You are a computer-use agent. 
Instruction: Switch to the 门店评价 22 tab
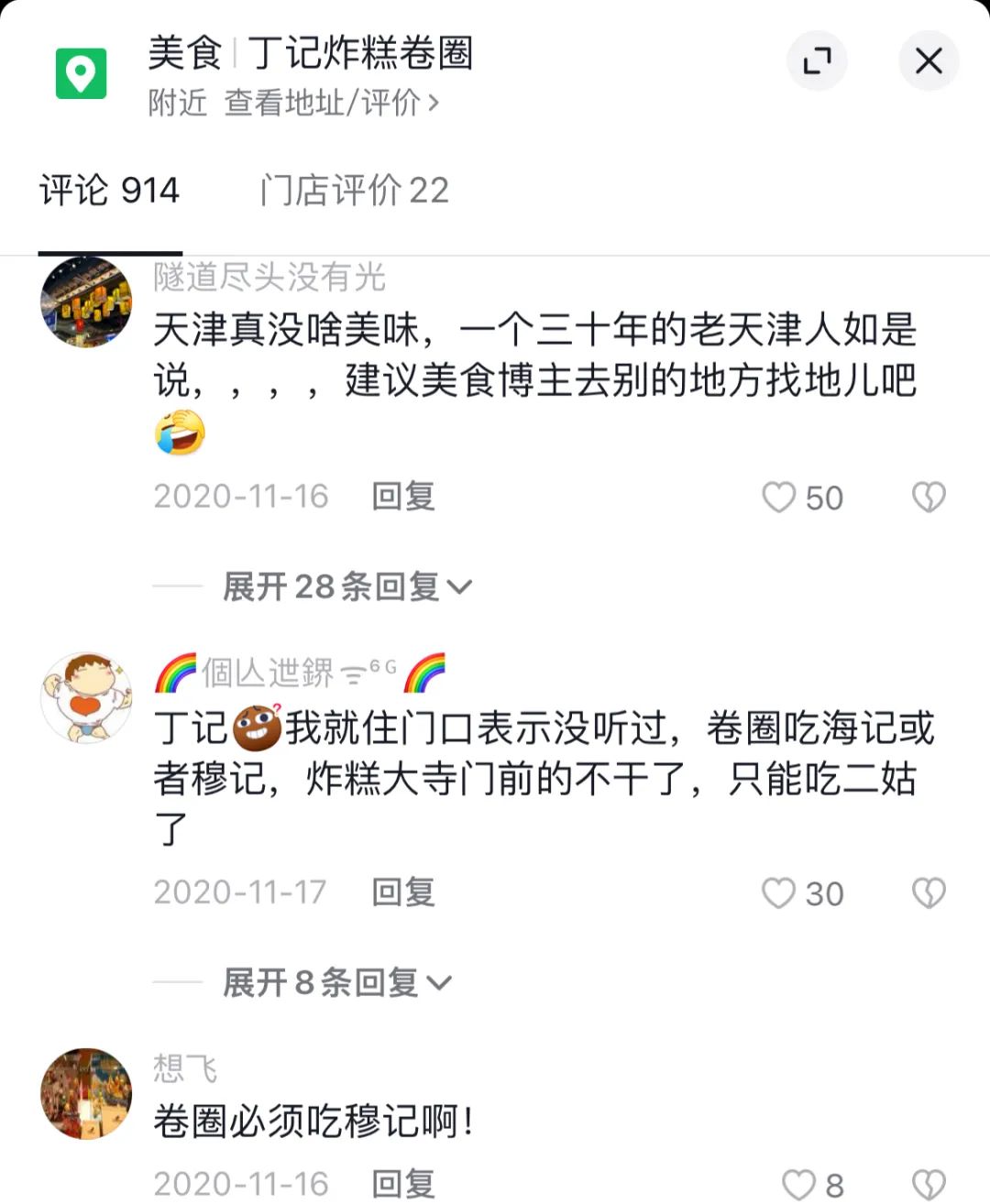[354, 191]
